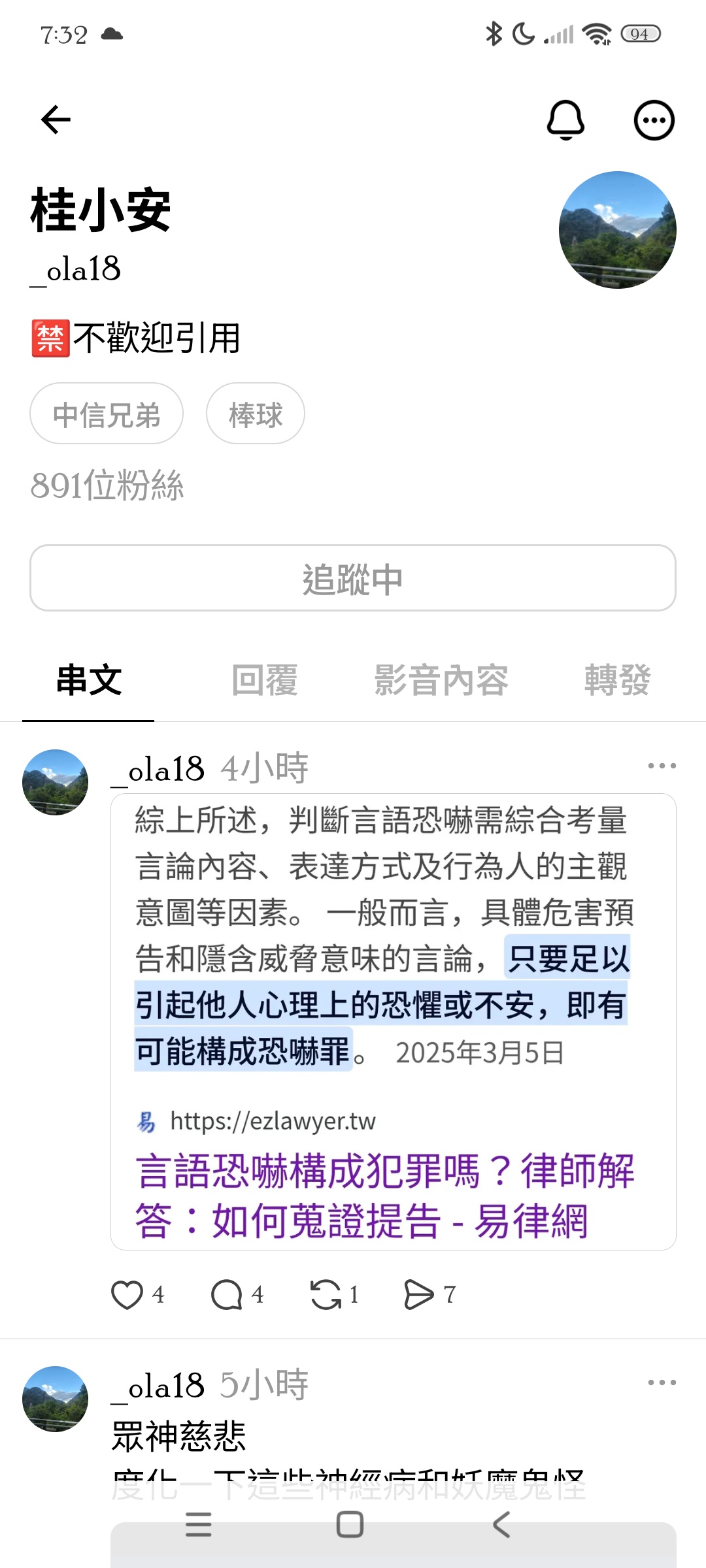The width and height of the screenshot is (706, 1568).
Task: Go back using the top-left arrow
Action: coord(56,120)
